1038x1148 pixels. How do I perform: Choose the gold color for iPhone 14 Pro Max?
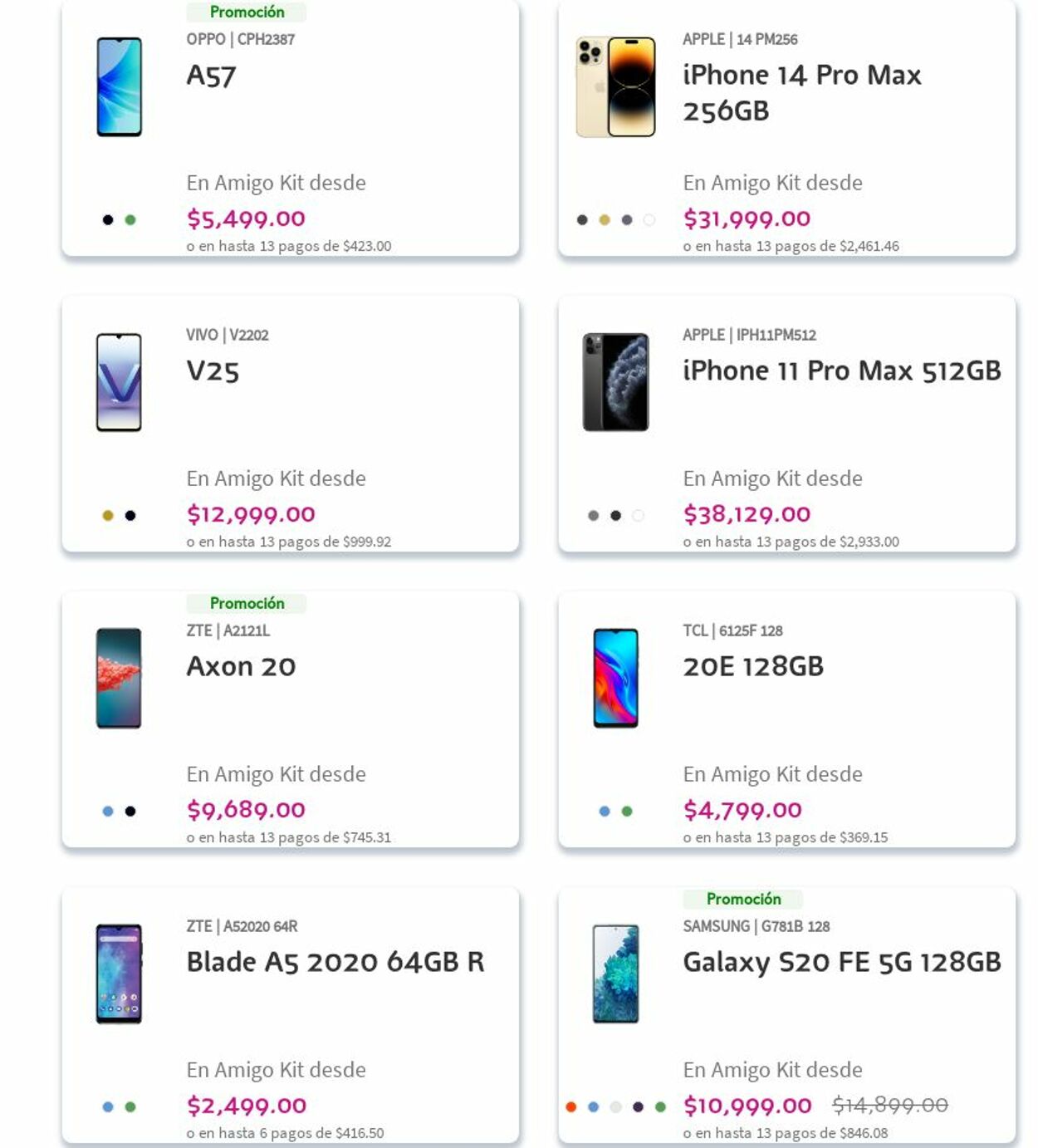605,220
